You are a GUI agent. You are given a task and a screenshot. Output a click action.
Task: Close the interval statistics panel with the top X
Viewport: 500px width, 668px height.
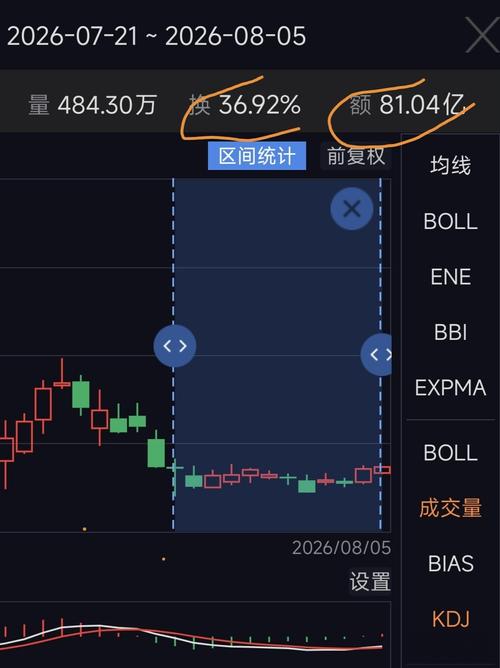482,35
